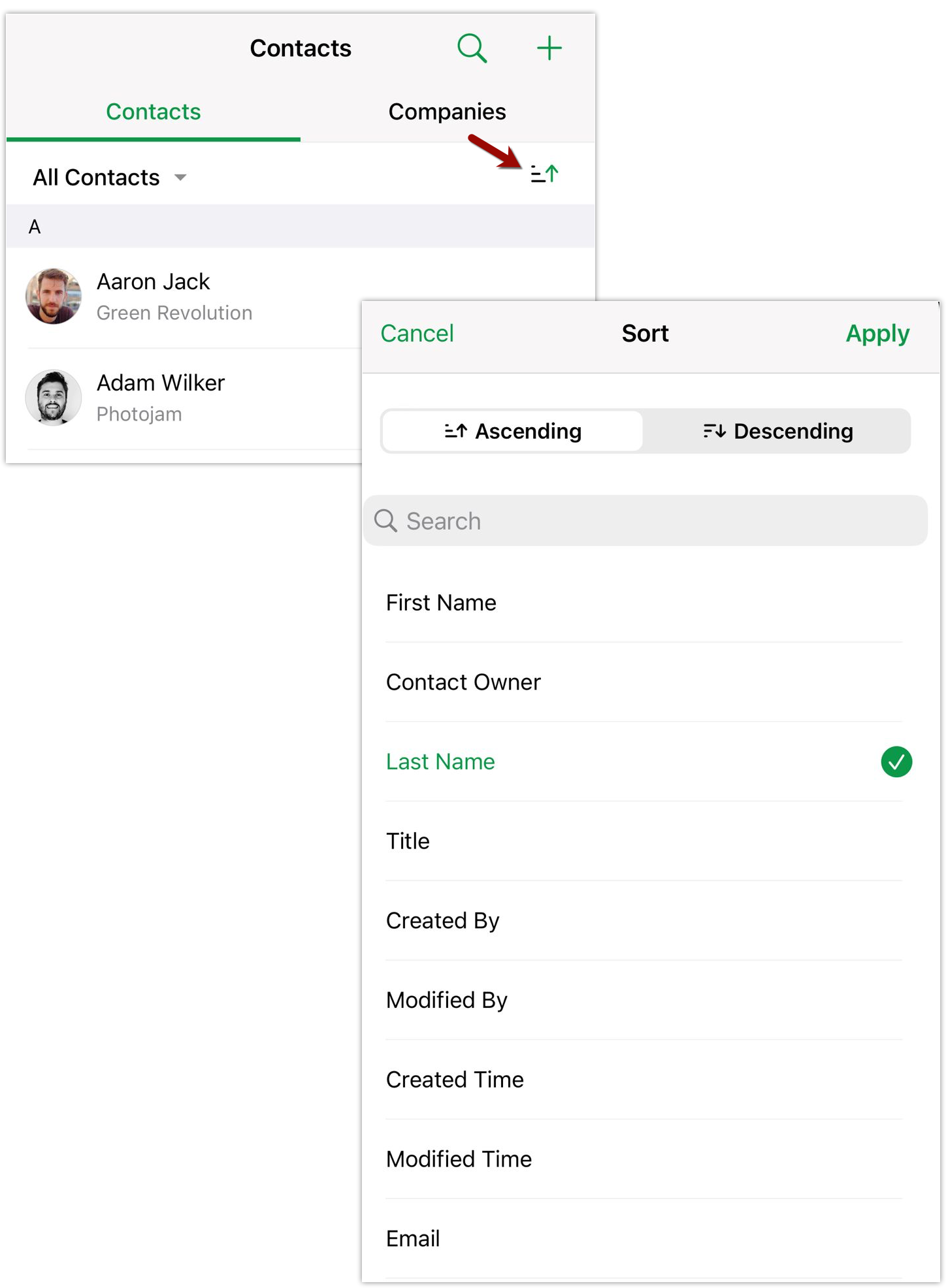Open the contacts search magnifier
Image resolution: width=946 pixels, height=1288 pixels.
click(472, 48)
